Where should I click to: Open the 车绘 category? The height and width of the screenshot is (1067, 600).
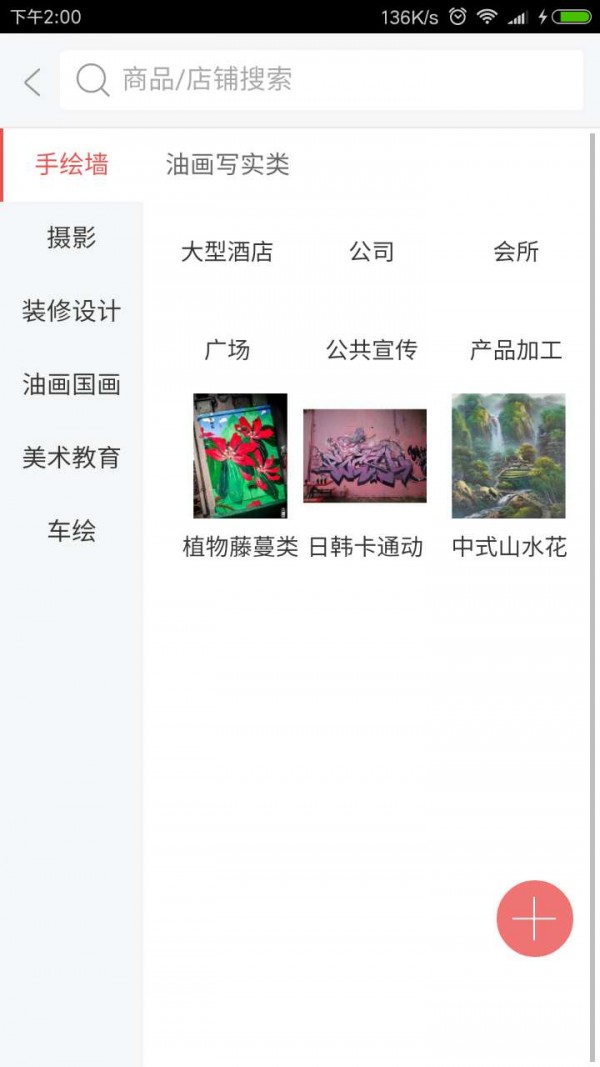72,530
